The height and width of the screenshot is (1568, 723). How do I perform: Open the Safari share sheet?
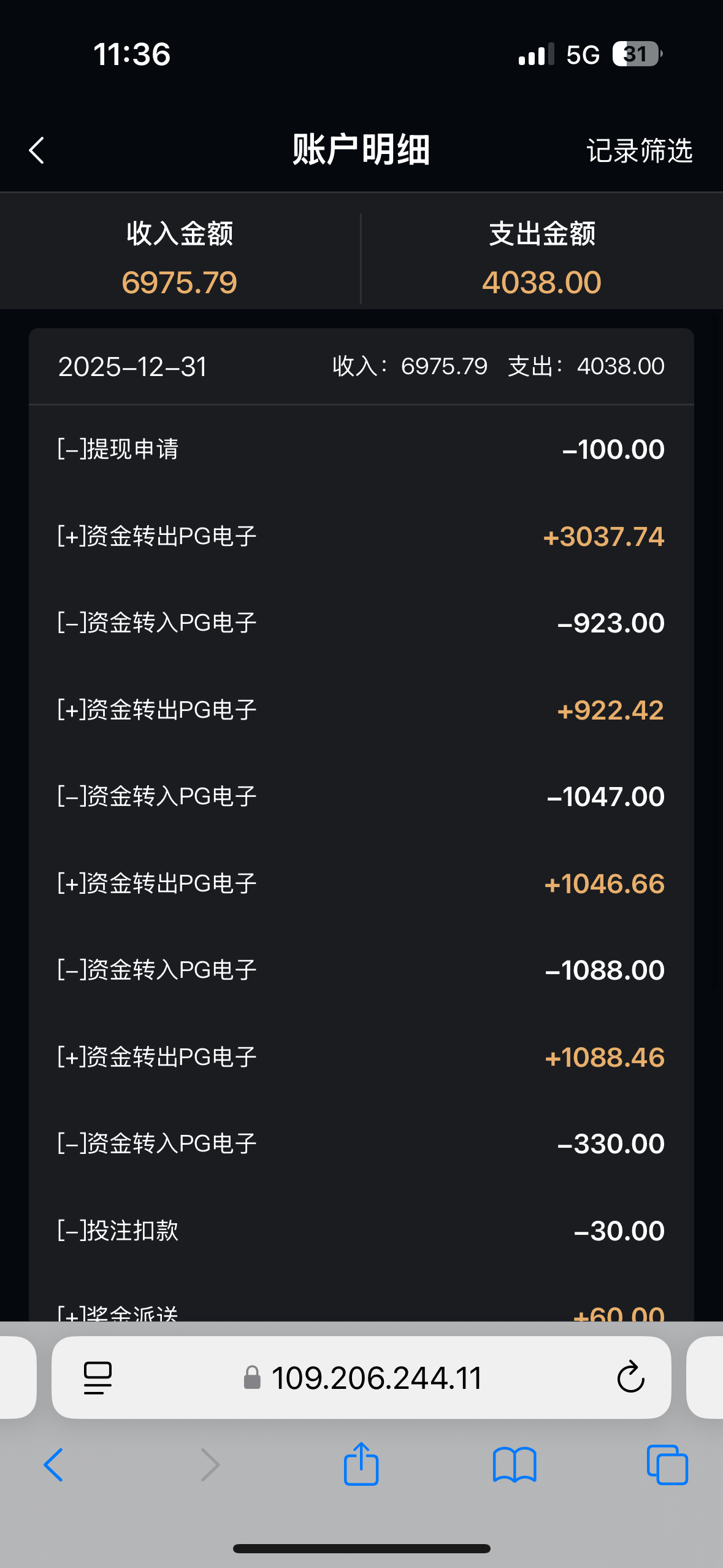tap(361, 1466)
